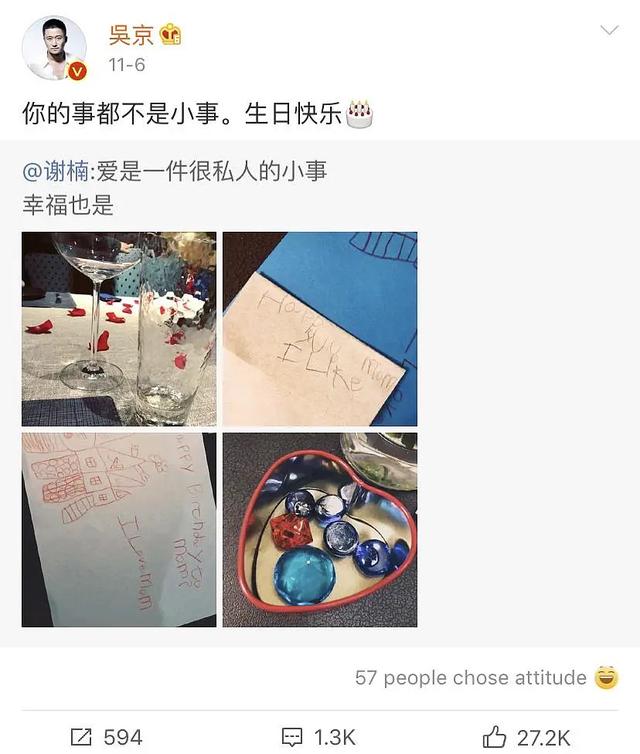View the house drawing birthday card photo

(119, 530)
